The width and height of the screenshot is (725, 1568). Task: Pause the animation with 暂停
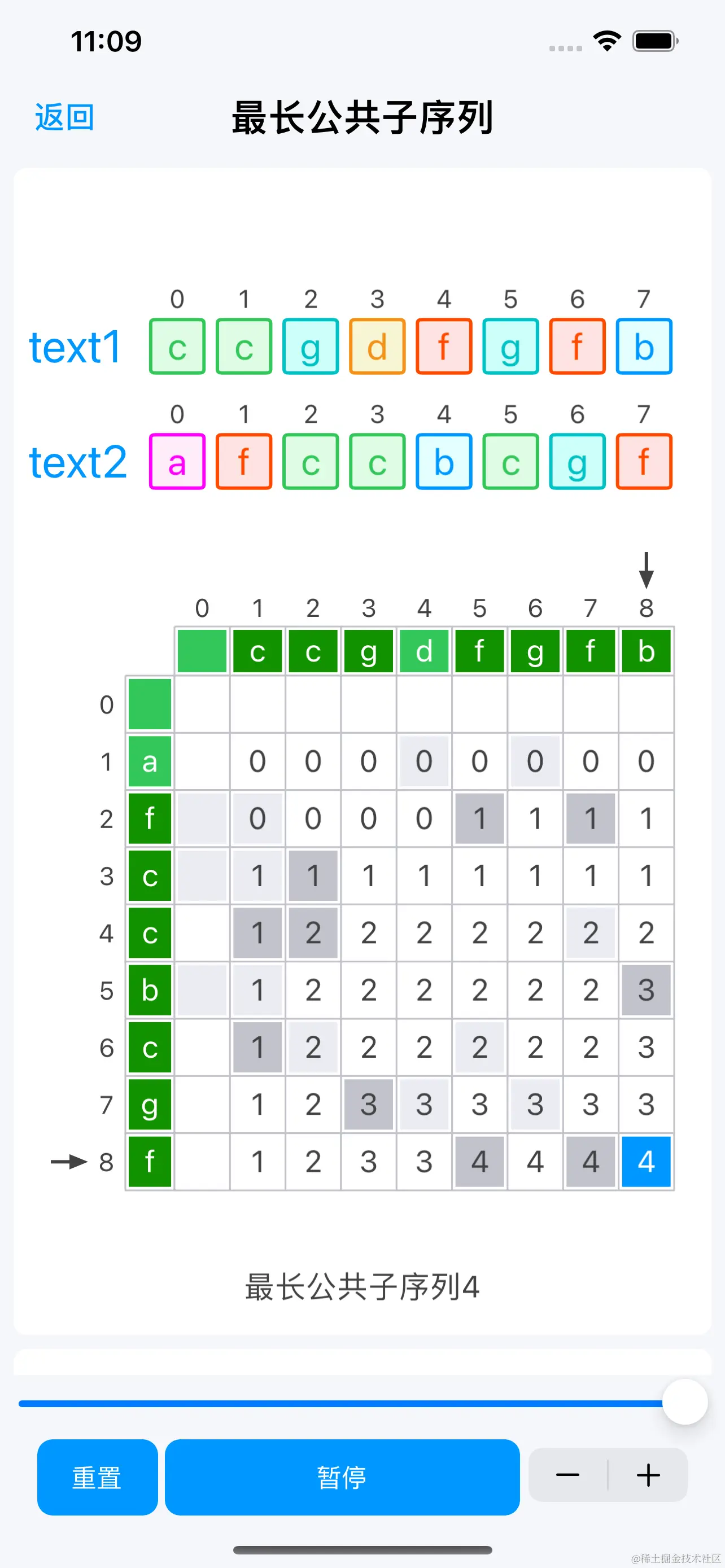[342, 1477]
